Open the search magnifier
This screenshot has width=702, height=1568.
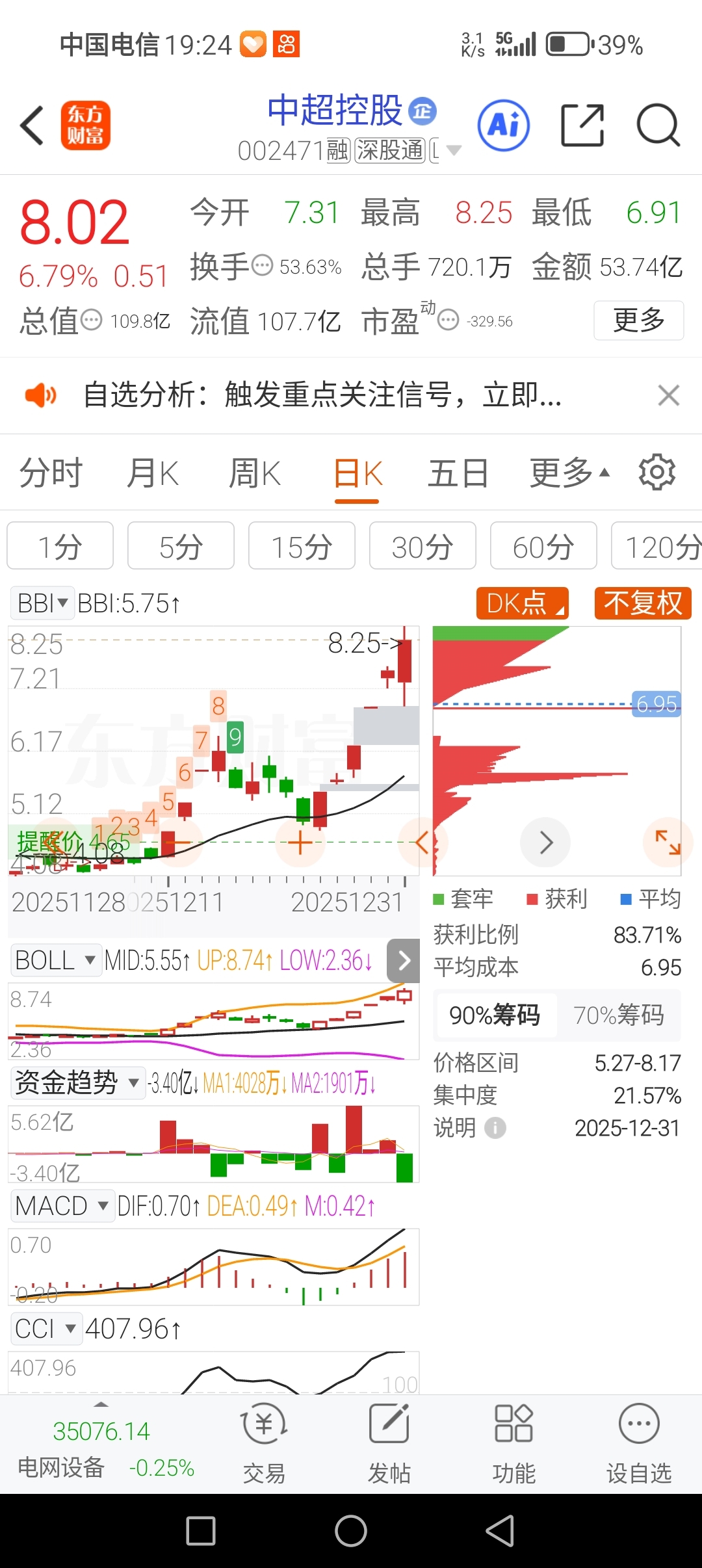pos(658,125)
